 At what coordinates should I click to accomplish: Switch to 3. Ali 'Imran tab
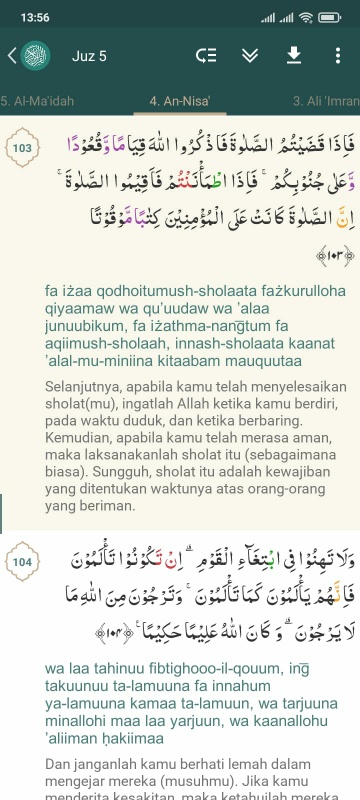(x=326, y=101)
